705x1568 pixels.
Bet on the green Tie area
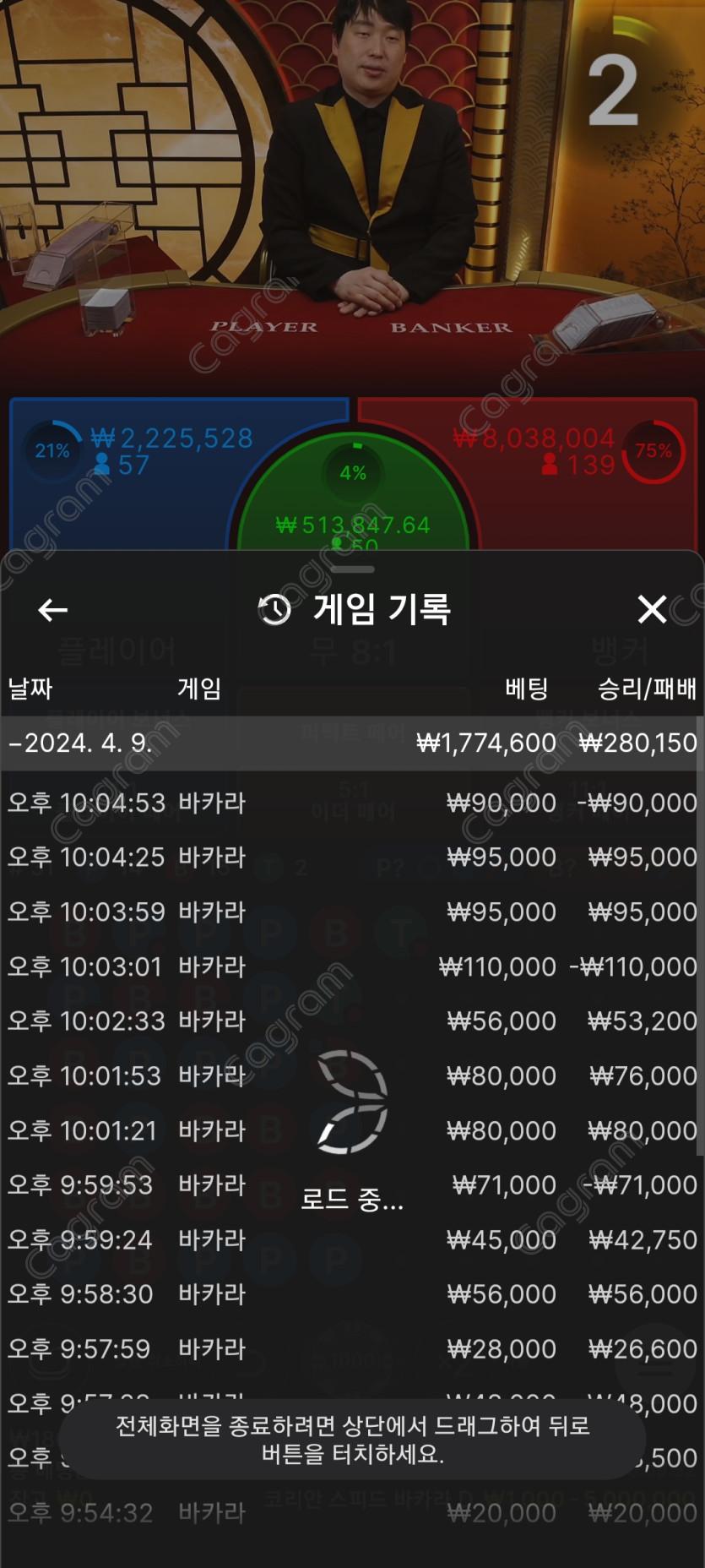(x=353, y=507)
